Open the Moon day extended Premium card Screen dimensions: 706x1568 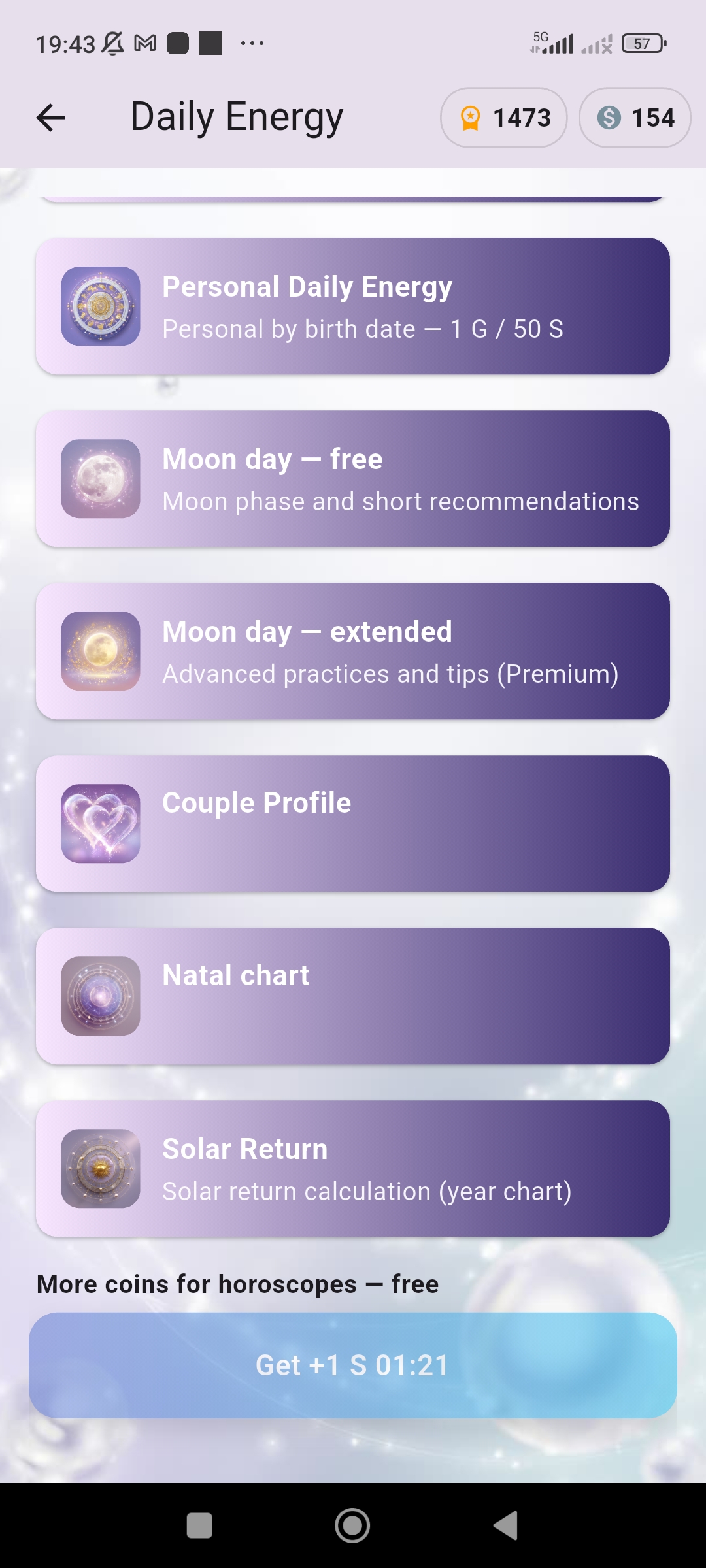[353, 651]
